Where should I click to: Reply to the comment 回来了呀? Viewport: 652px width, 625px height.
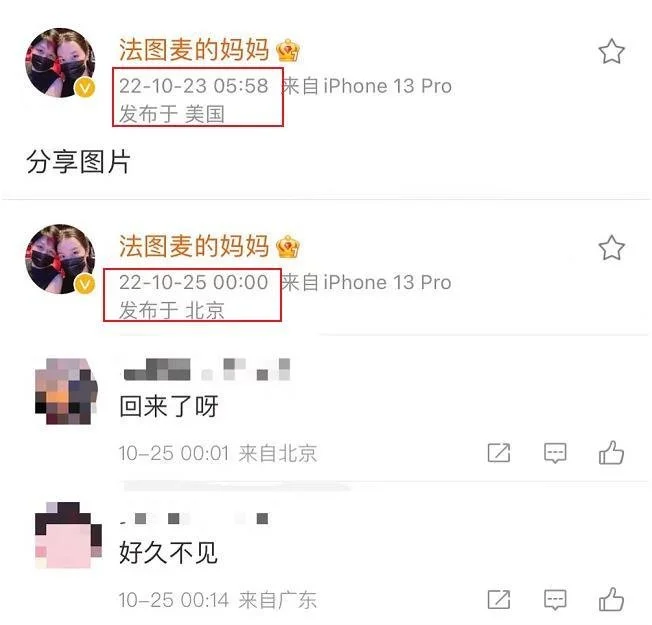click(x=555, y=453)
